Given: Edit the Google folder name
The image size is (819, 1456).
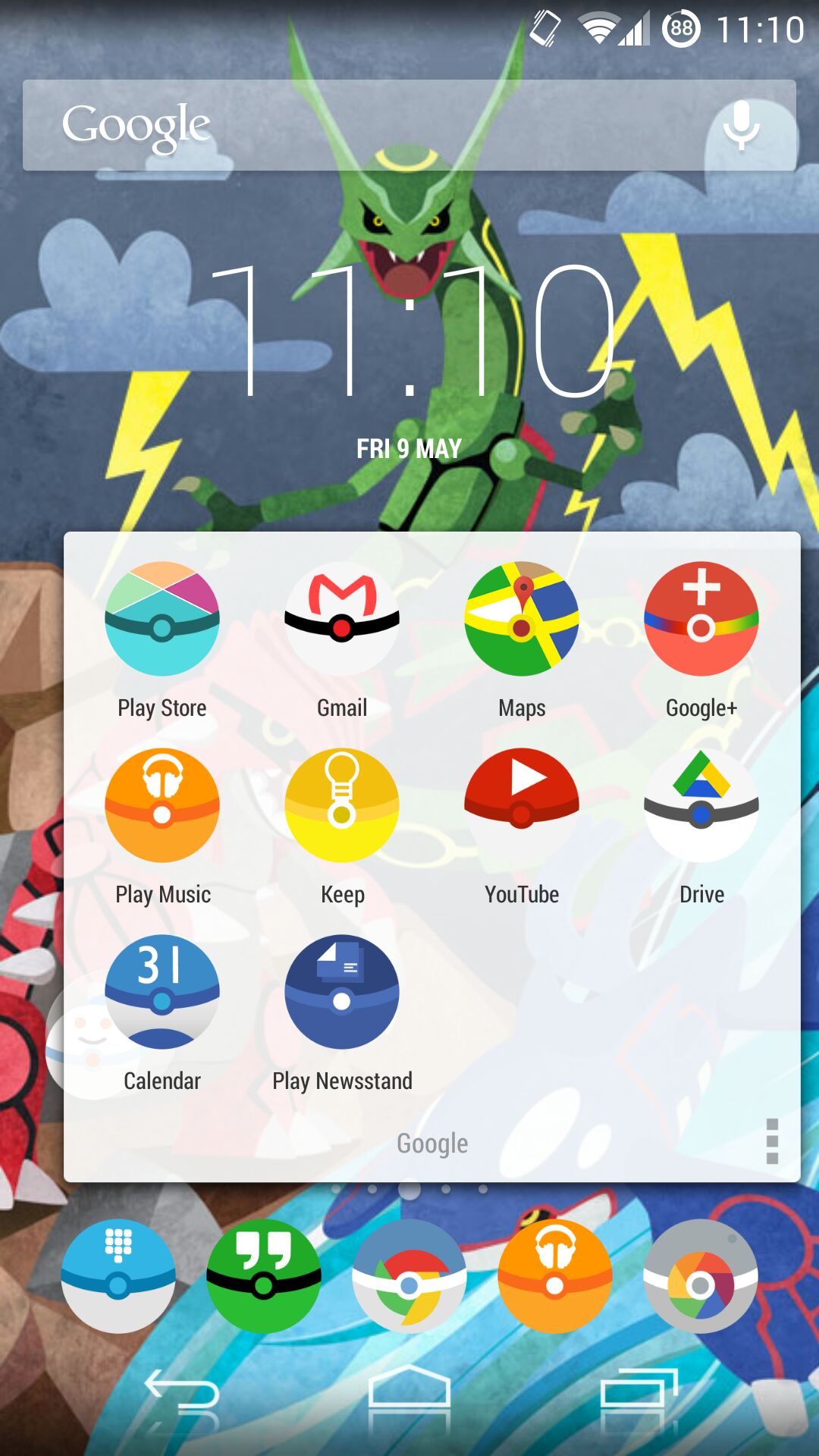Looking at the screenshot, I should click(x=432, y=1143).
